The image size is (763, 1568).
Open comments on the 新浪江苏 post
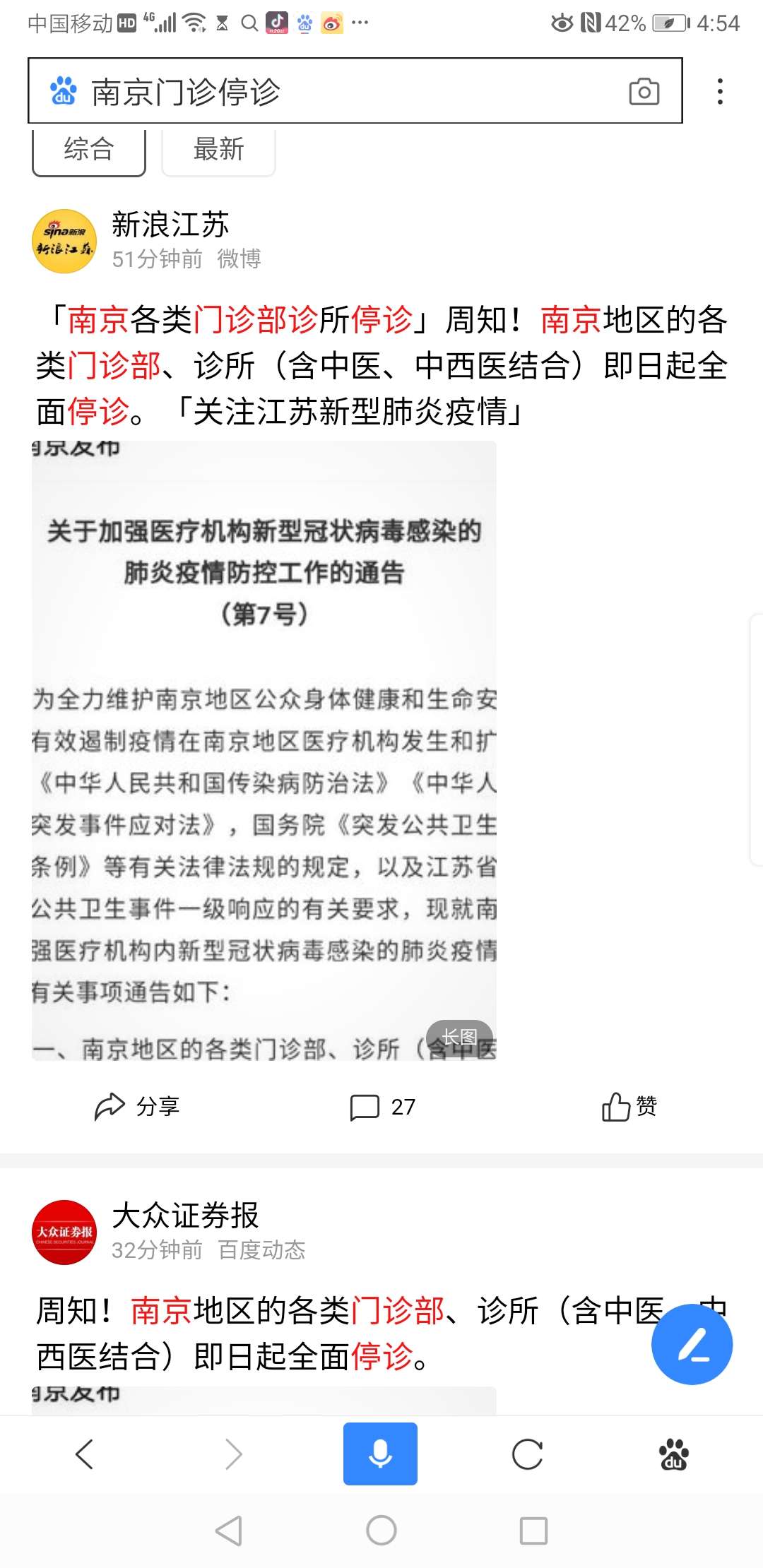(380, 1107)
